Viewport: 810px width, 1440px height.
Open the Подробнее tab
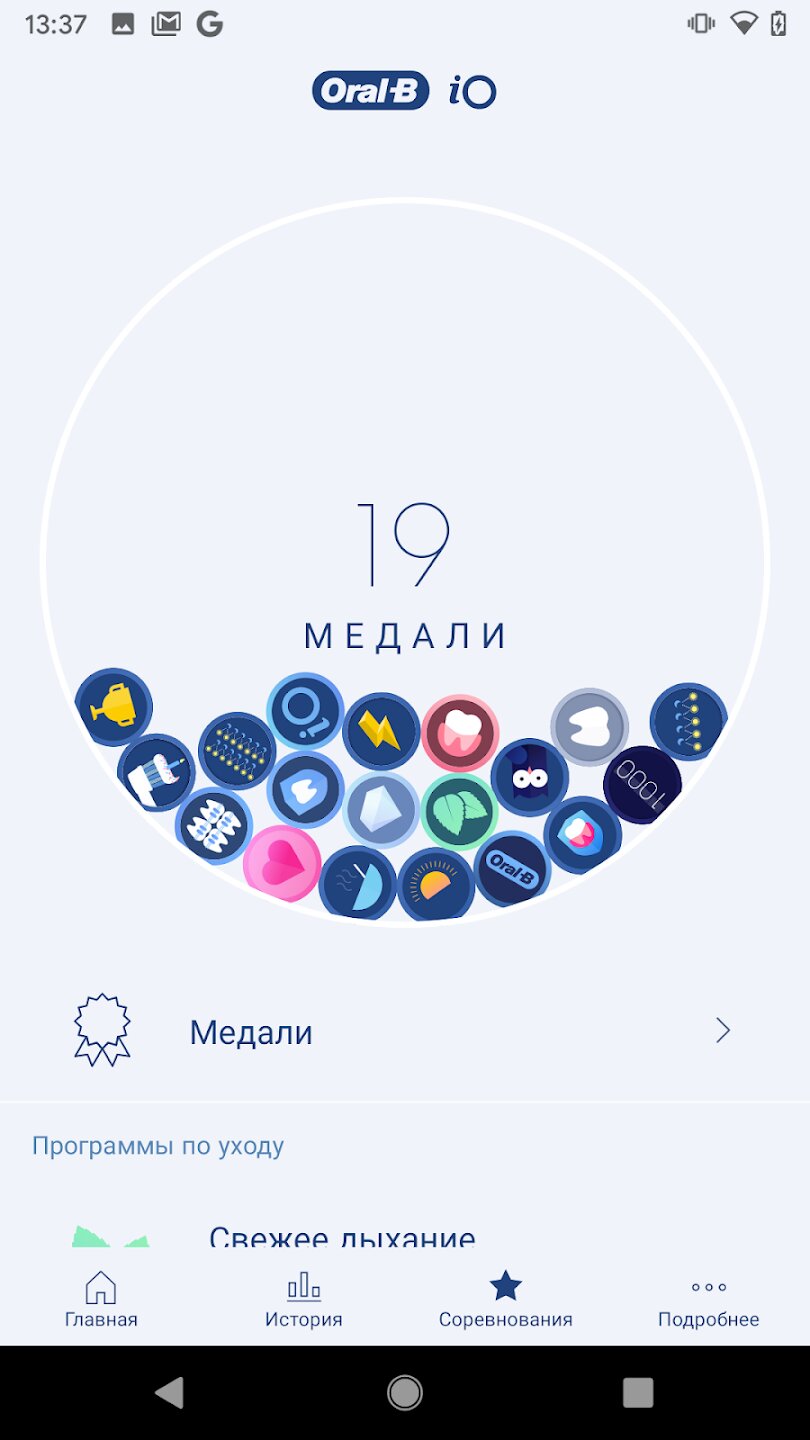point(708,1300)
